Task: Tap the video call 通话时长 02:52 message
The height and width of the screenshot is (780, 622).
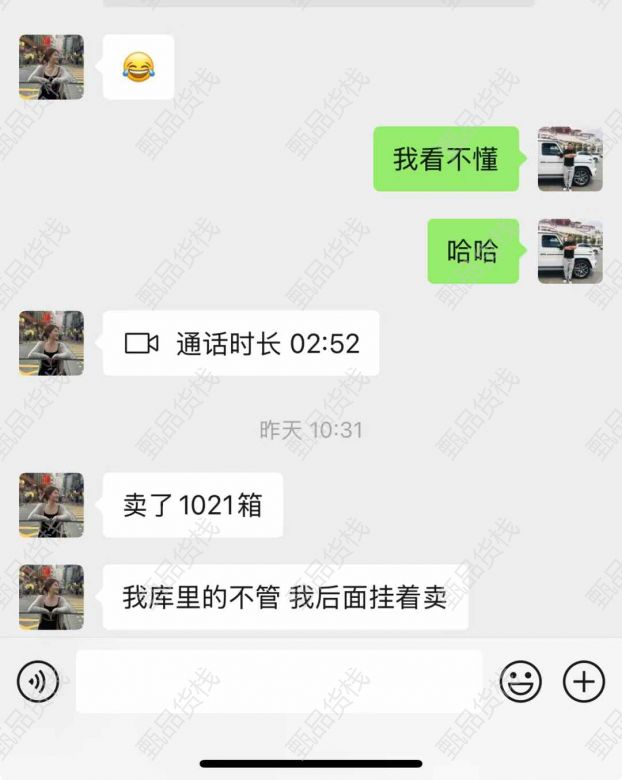Action: (x=241, y=344)
